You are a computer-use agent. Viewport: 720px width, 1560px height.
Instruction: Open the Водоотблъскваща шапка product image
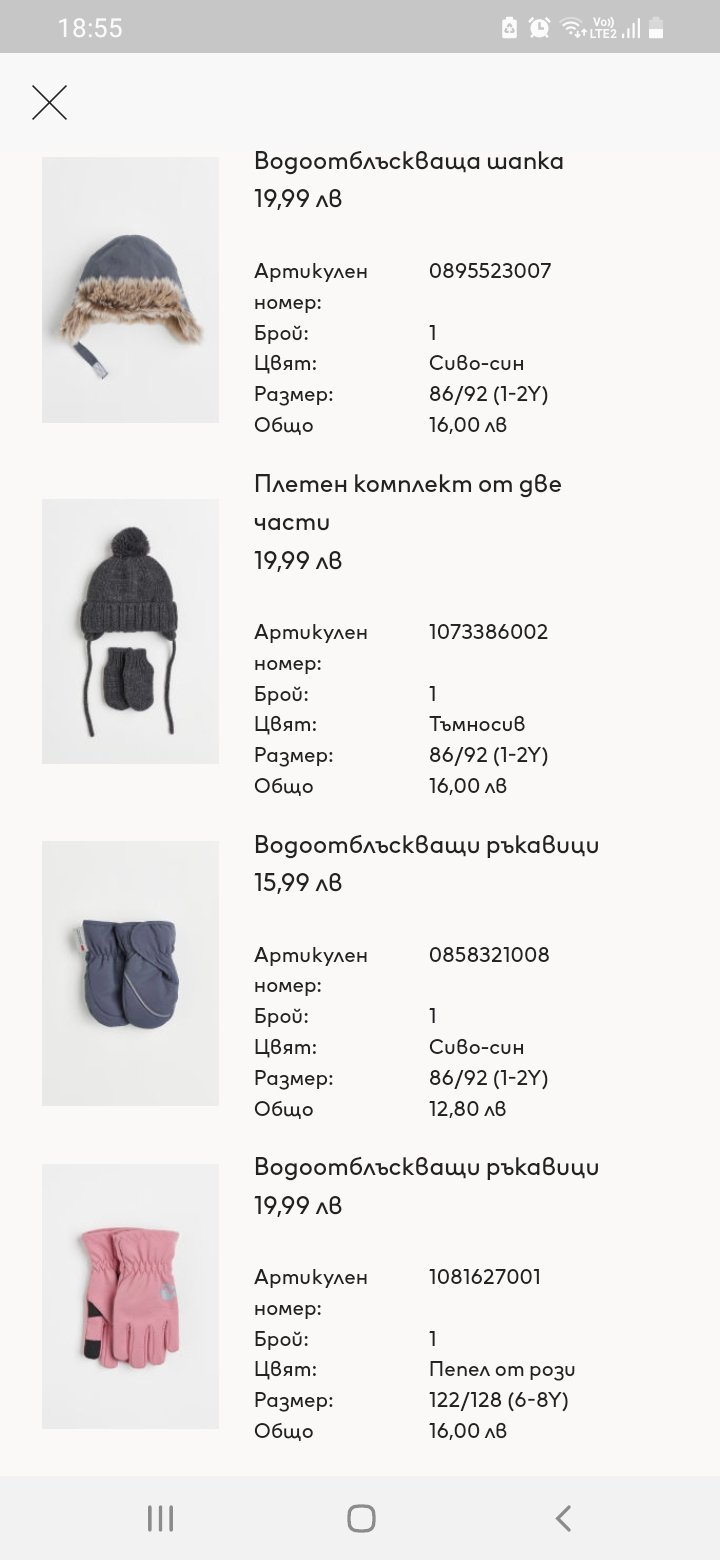tap(130, 290)
